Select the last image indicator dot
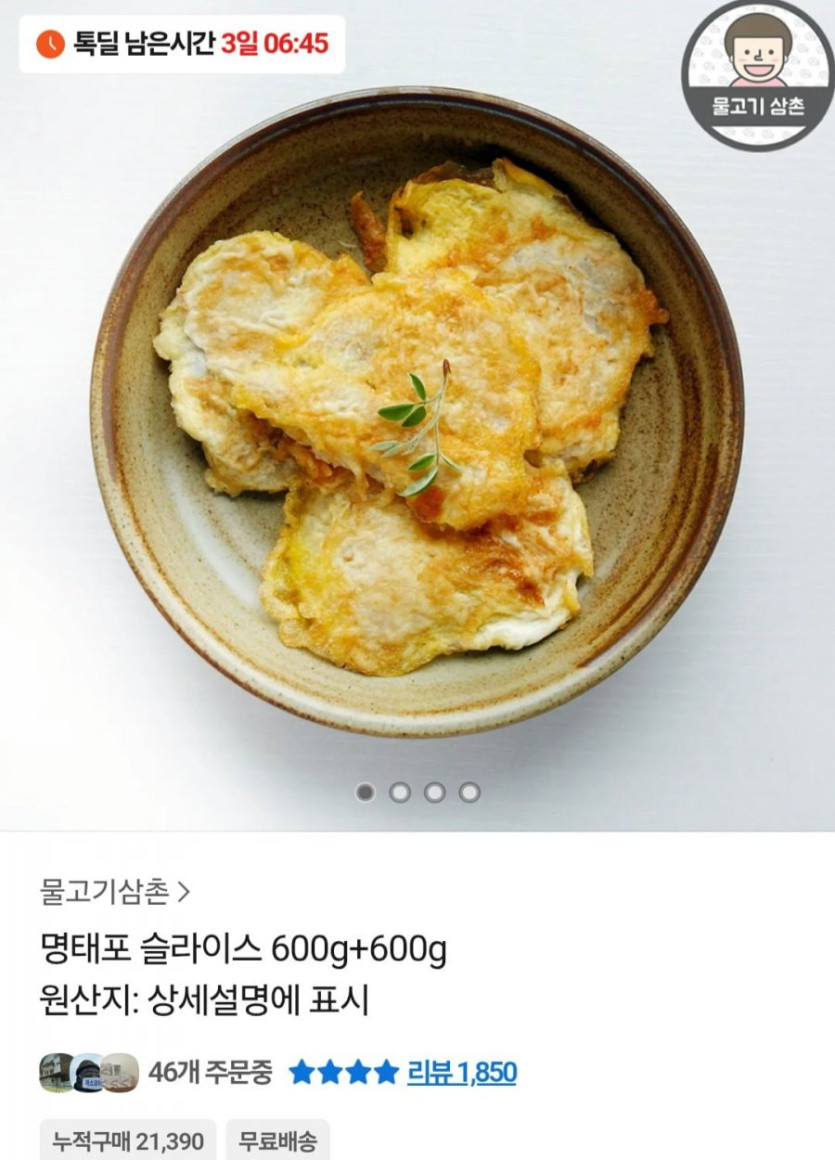Screen dimensions: 835x1160 (x=469, y=792)
